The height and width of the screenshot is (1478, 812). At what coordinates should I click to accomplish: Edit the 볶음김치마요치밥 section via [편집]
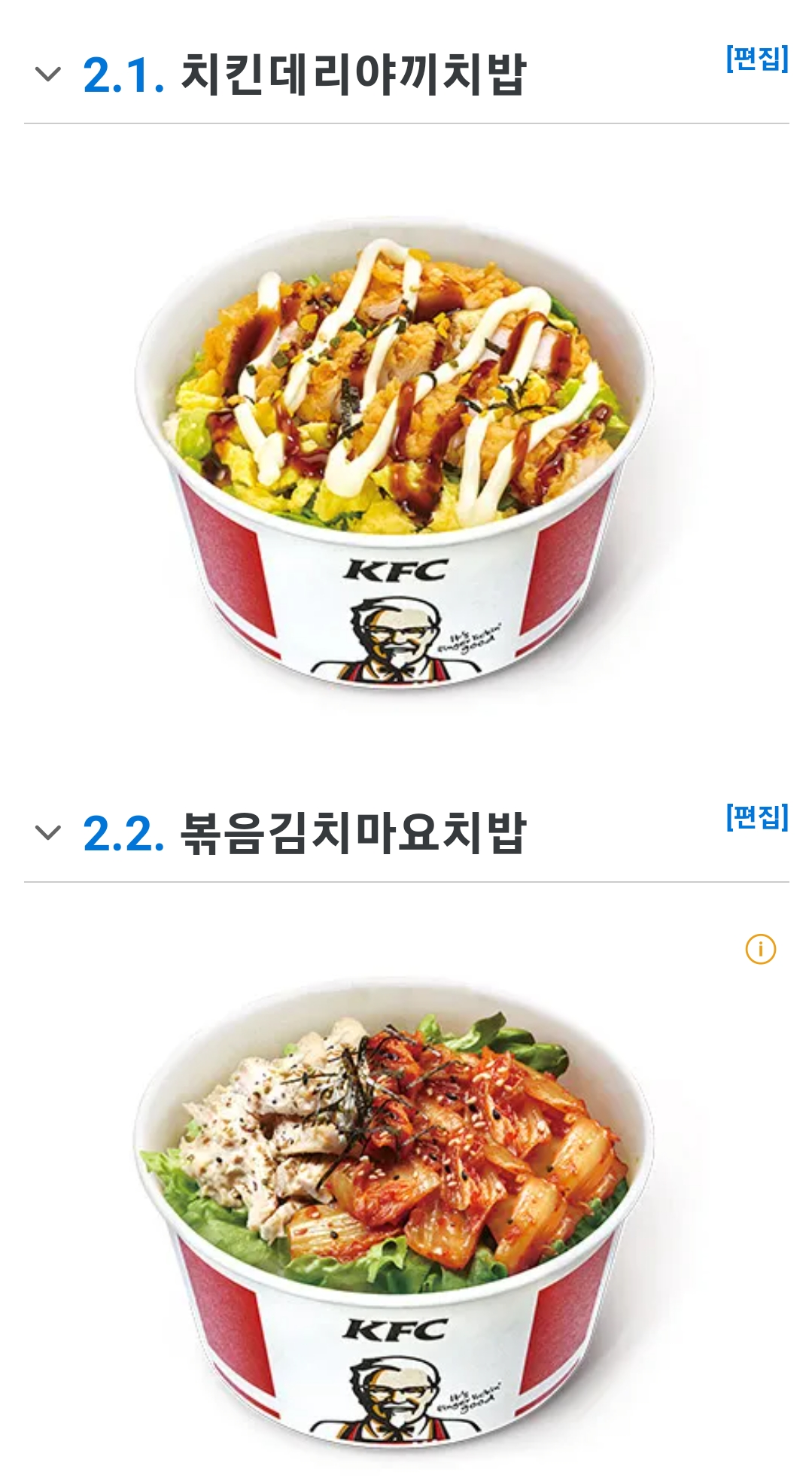click(756, 817)
